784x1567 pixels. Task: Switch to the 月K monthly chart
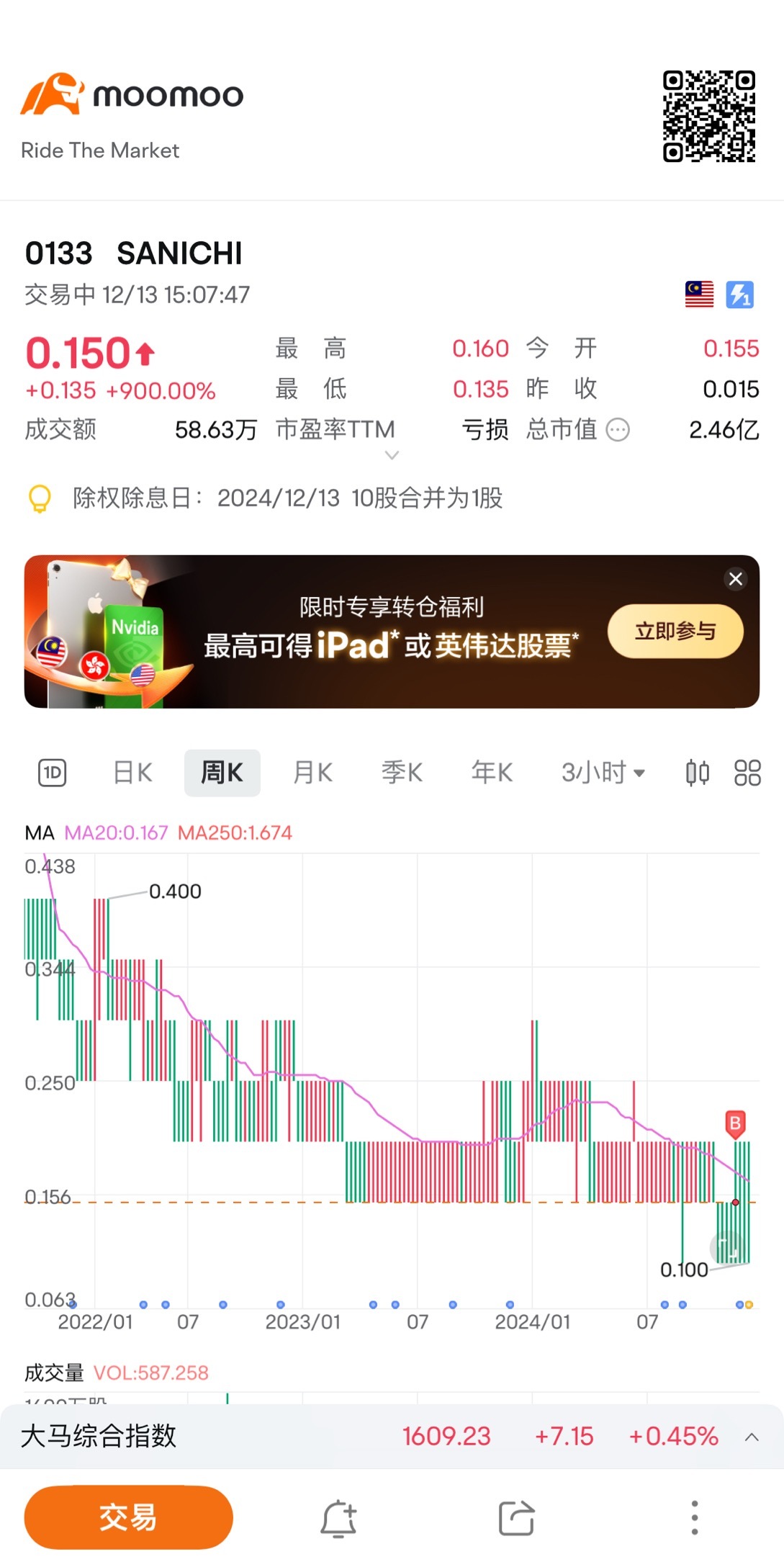tap(312, 773)
